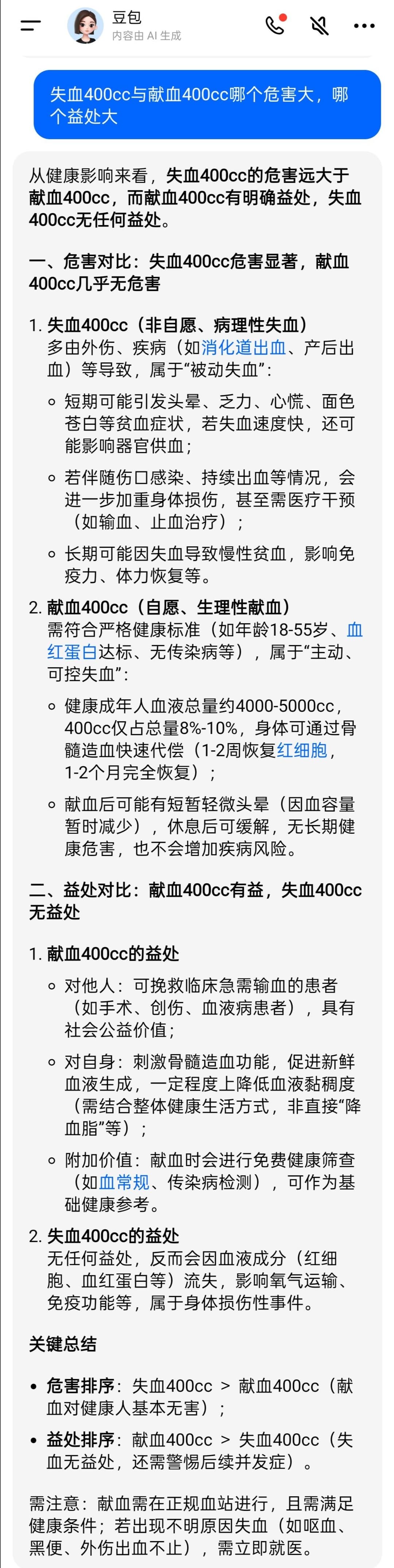This screenshot has height=1568, width=394.
Task: Open the side menu drawer
Action: (31, 25)
